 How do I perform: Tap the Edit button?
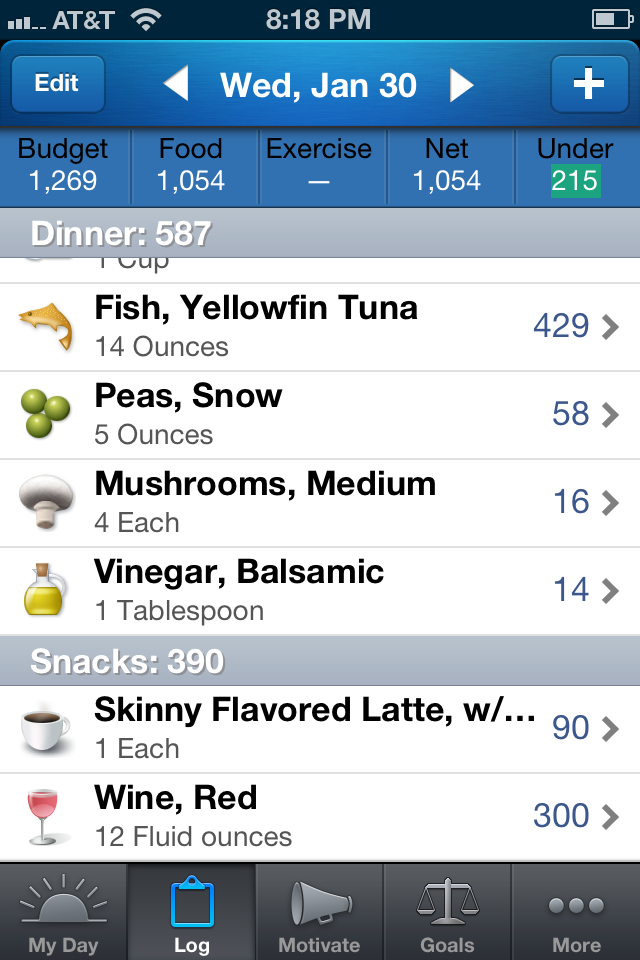[57, 84]
